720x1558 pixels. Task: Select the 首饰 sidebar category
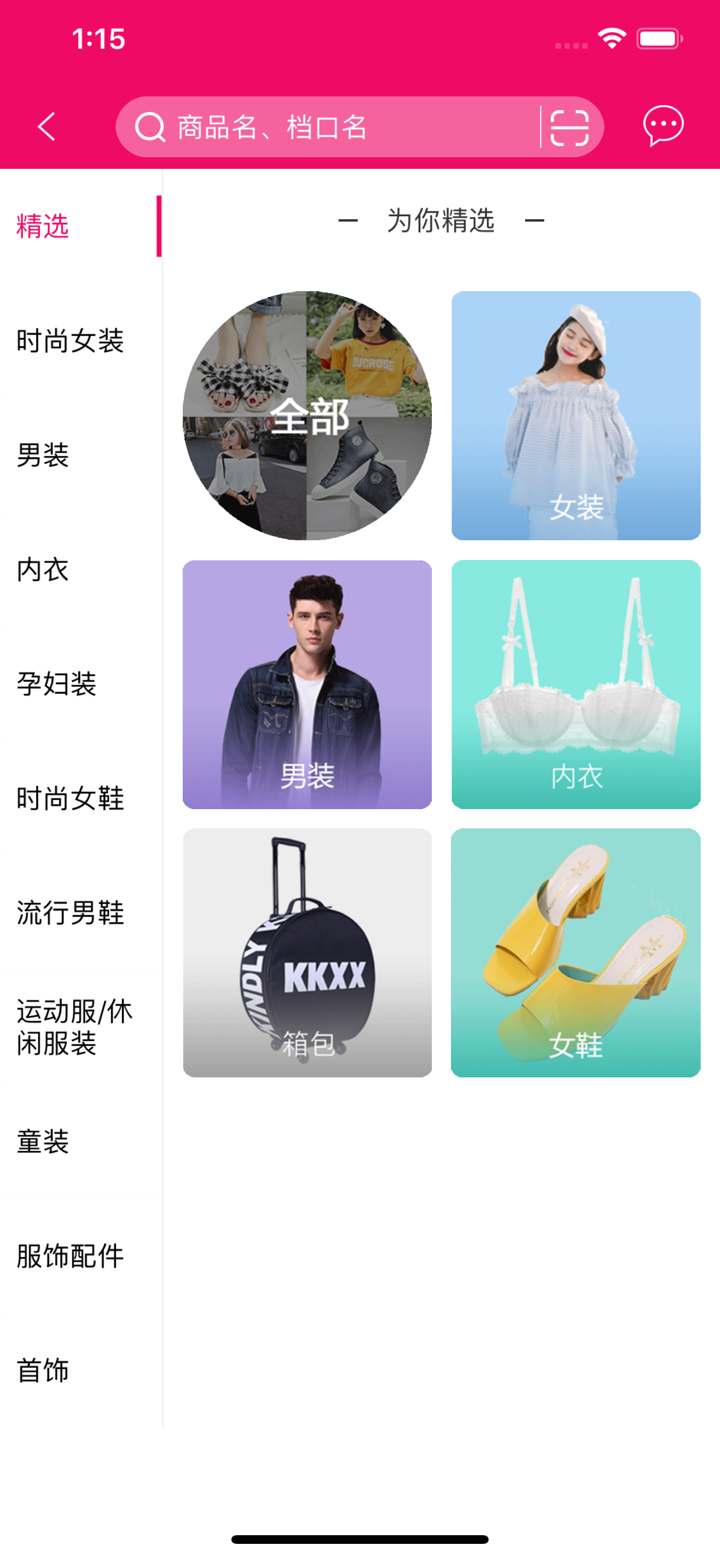point(42,1370)
